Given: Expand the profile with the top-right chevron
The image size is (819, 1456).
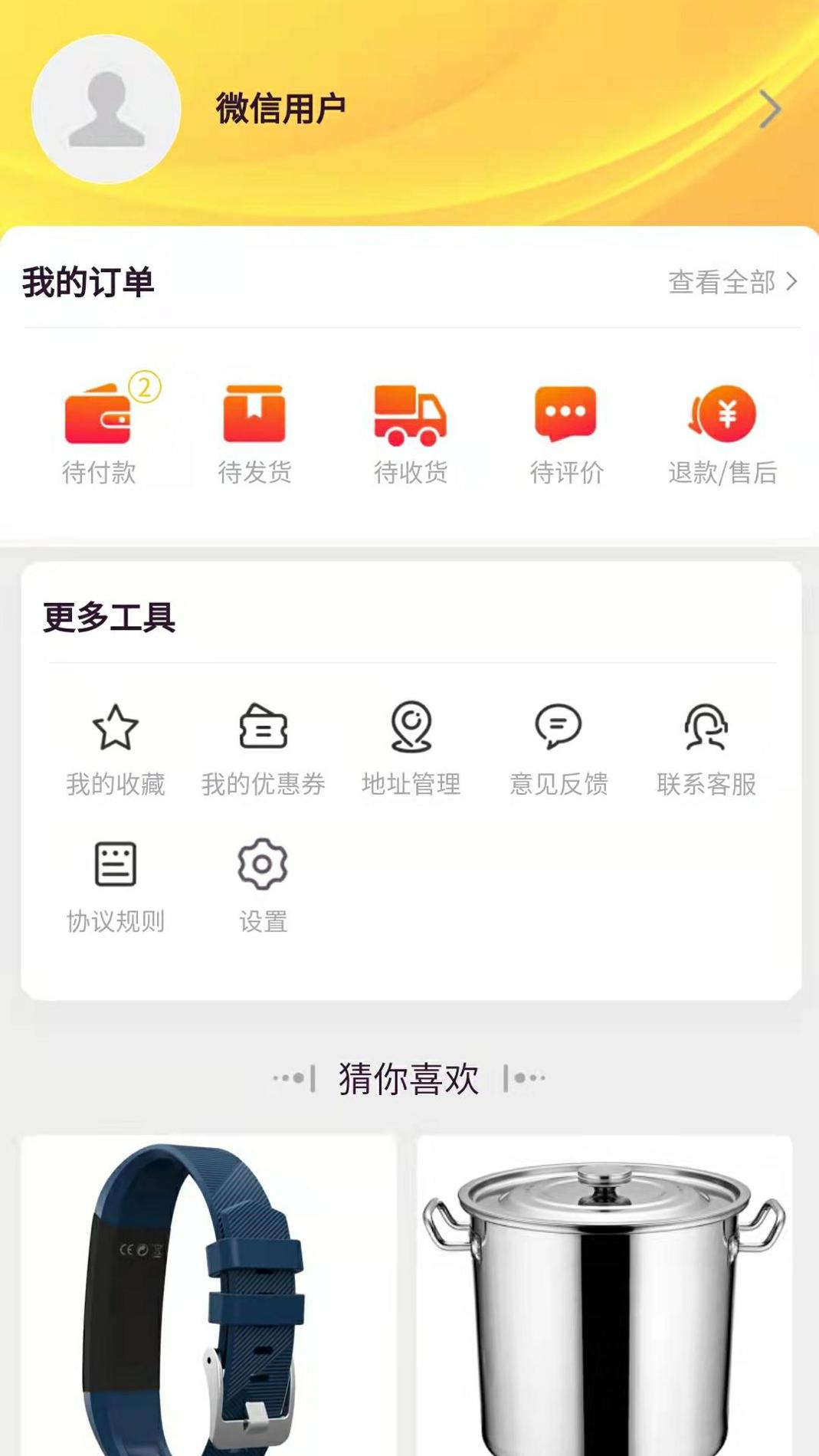Looking at the screenshot, I should coord(772,108).
